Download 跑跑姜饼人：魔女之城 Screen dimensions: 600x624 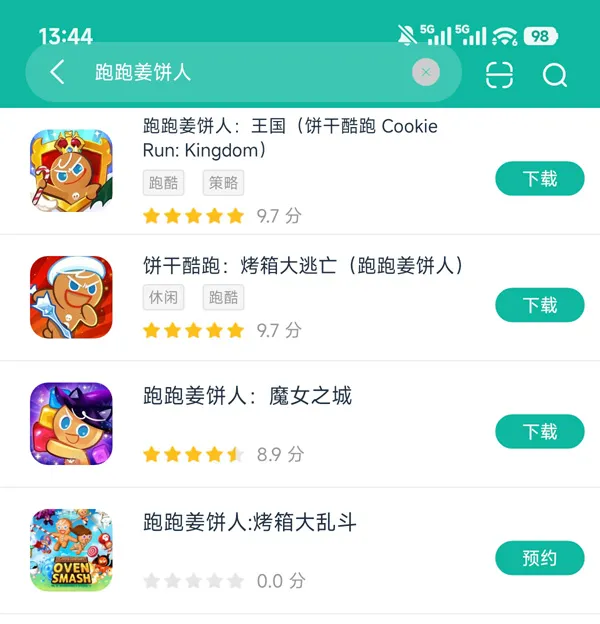click(x=539, y=431)
